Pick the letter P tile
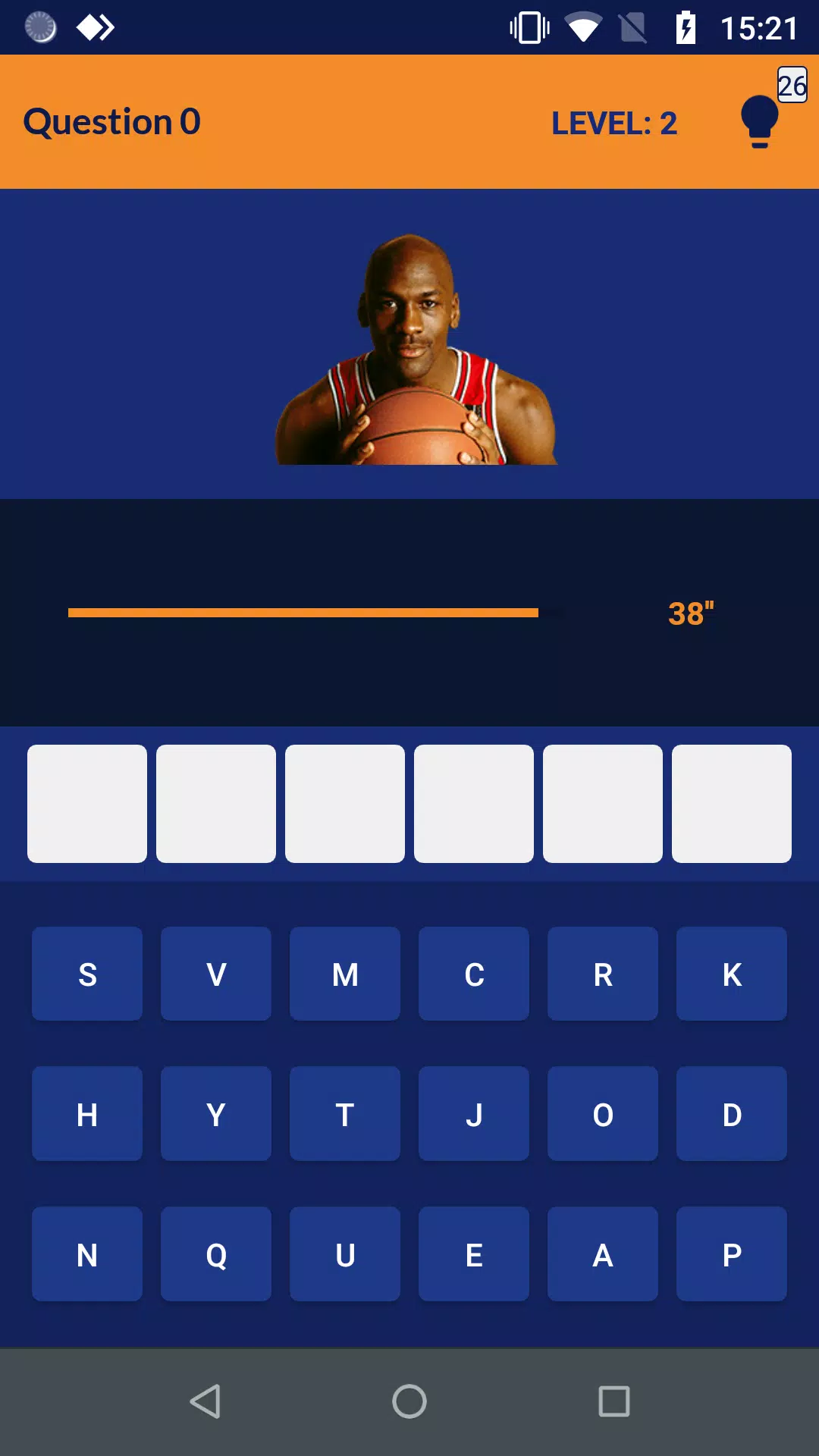The height and width of the screenshot is (1456, 819). click(732, 1254)
